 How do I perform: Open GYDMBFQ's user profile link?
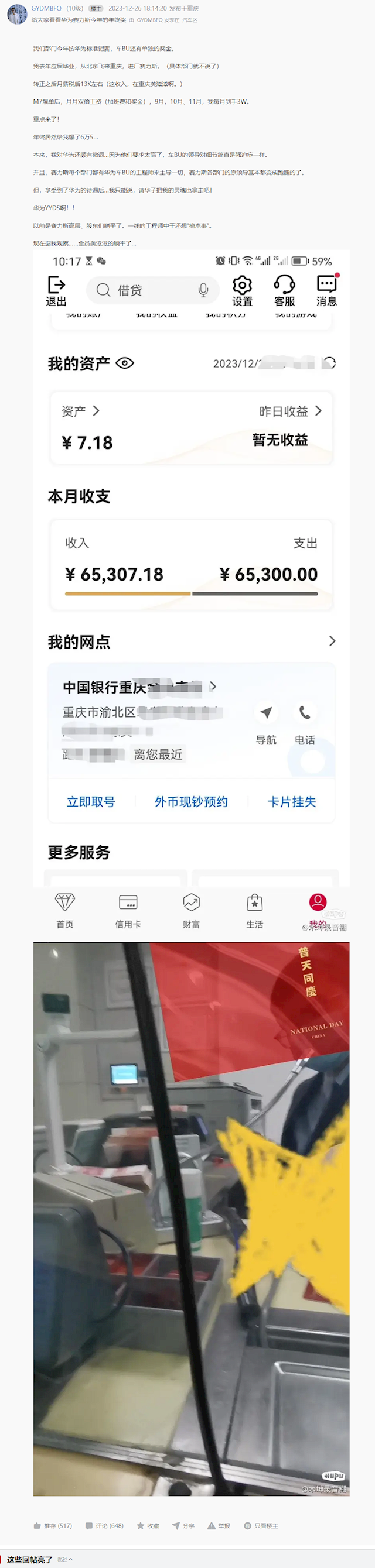tap(46, 9)
